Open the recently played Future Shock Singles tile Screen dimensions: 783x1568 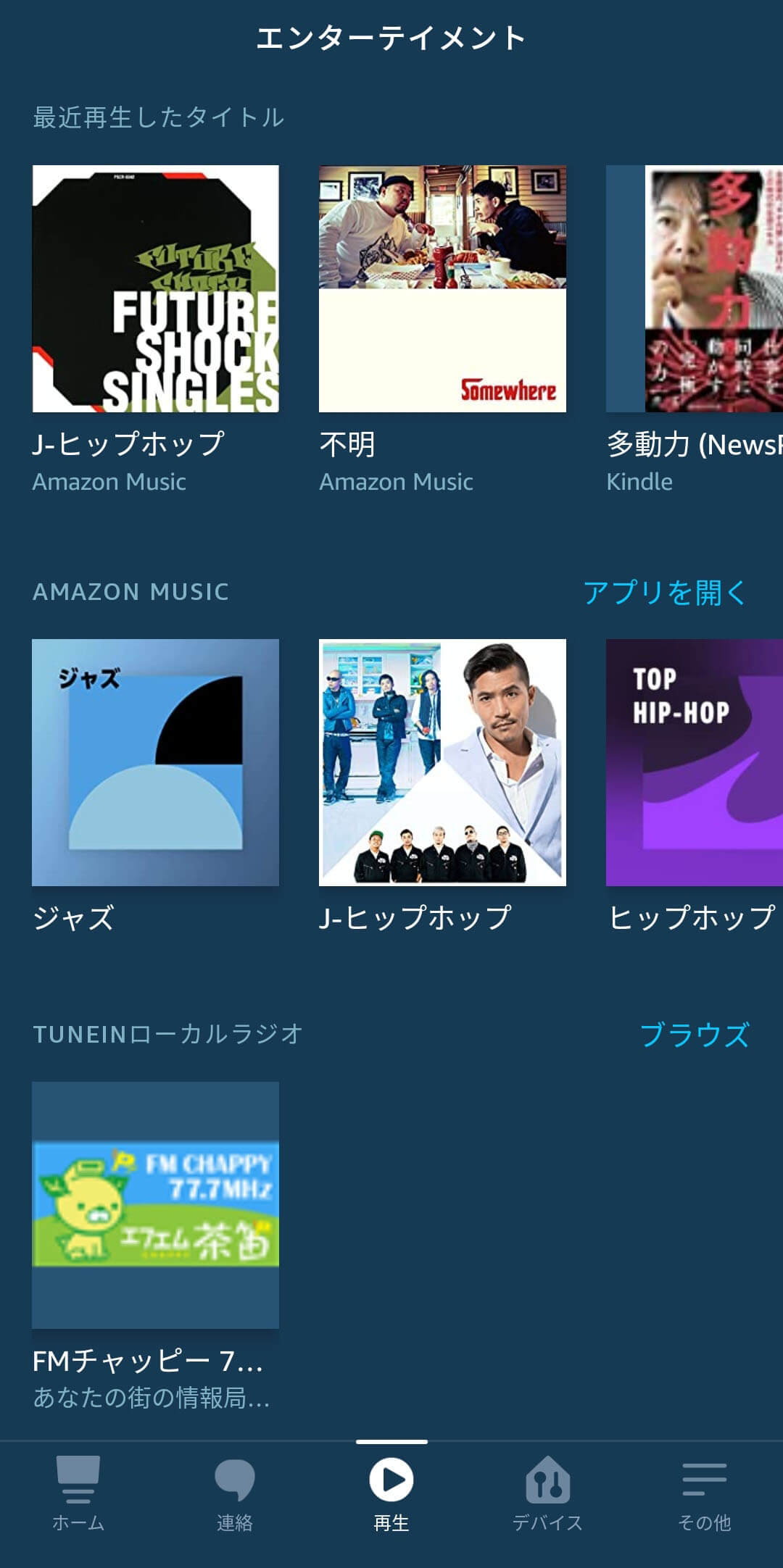(x=155, y=288)
